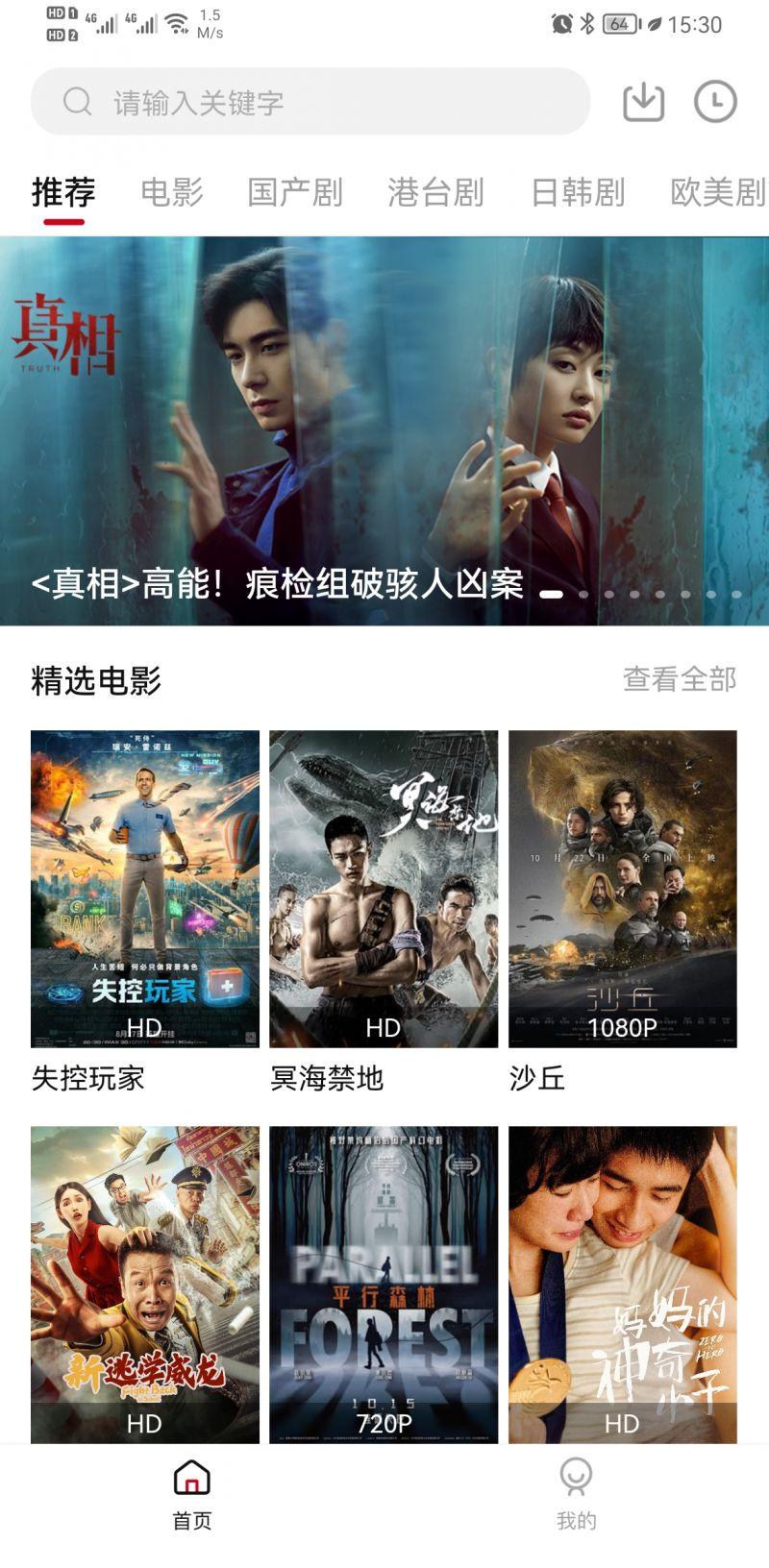Open the 新逃学威龙 movie poster
Image resolution: width=769 pixels, height=1568 pixels.
145,1284
